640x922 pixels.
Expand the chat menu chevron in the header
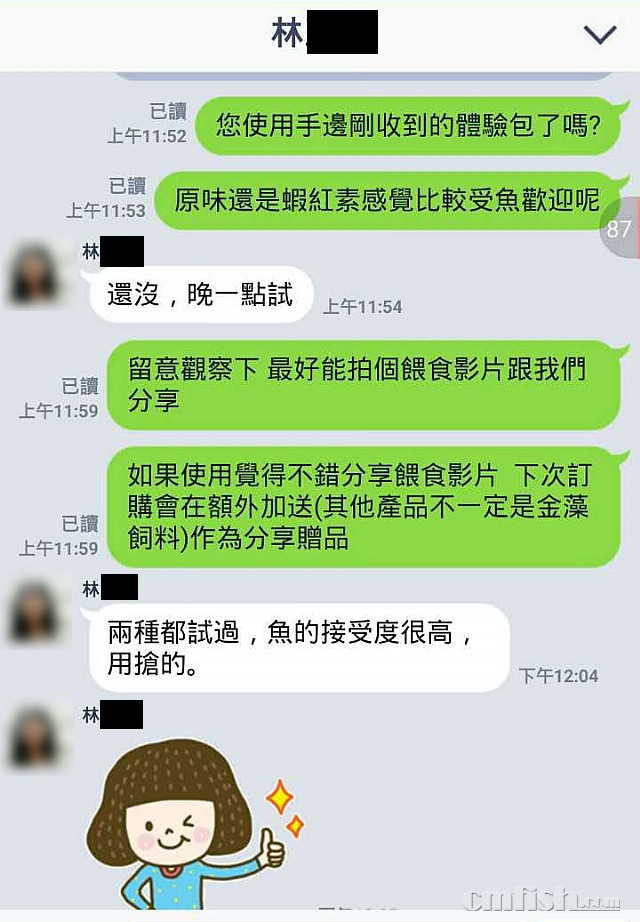pyautogui.click(x=599, y=35)
